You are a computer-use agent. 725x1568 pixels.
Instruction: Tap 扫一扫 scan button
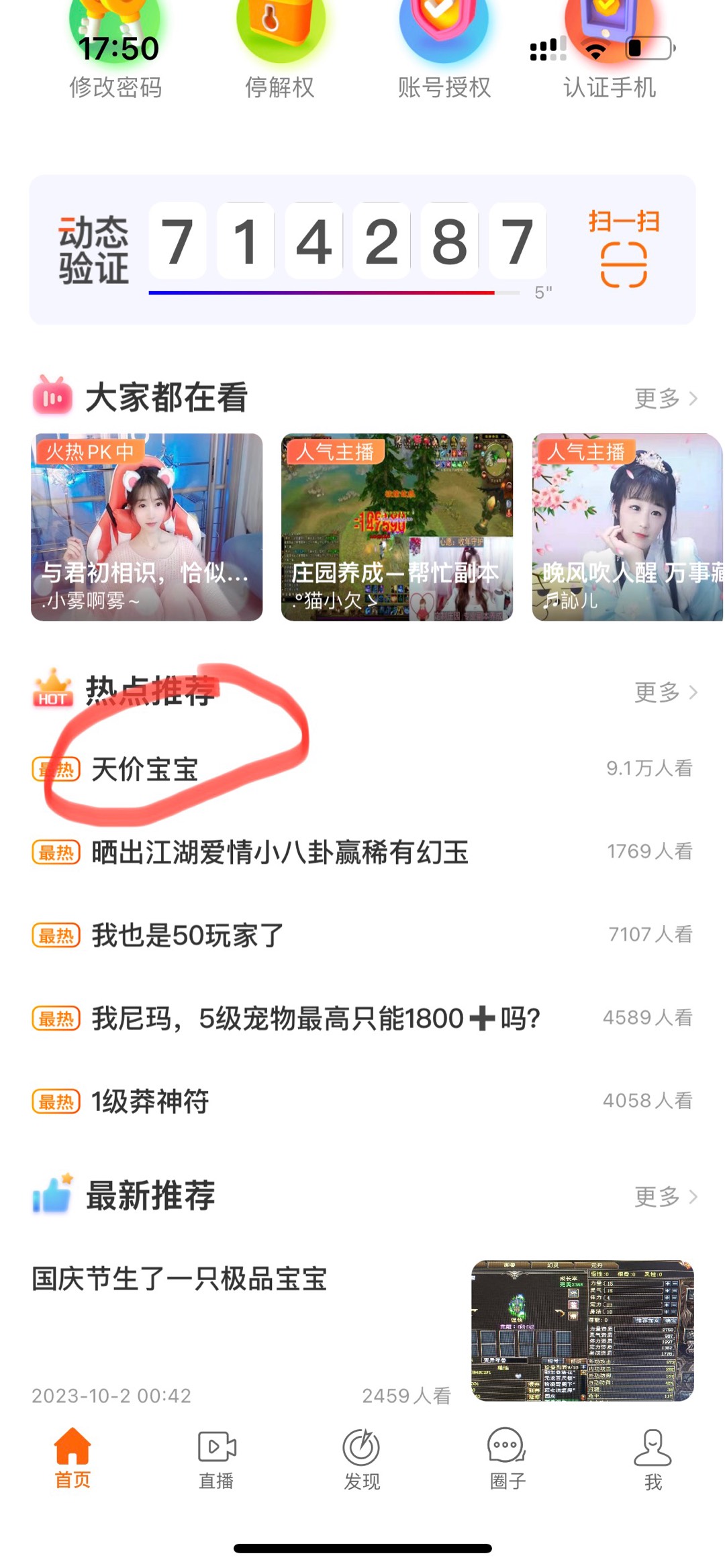pos(624,248)
